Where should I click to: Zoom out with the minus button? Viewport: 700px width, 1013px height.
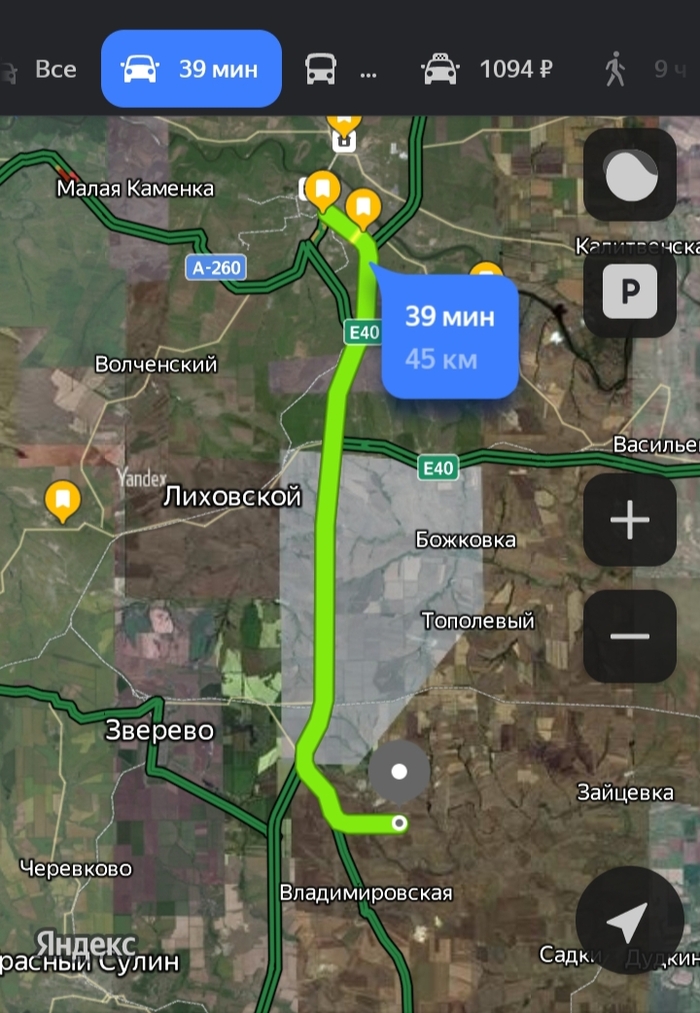tap(630, 636)
